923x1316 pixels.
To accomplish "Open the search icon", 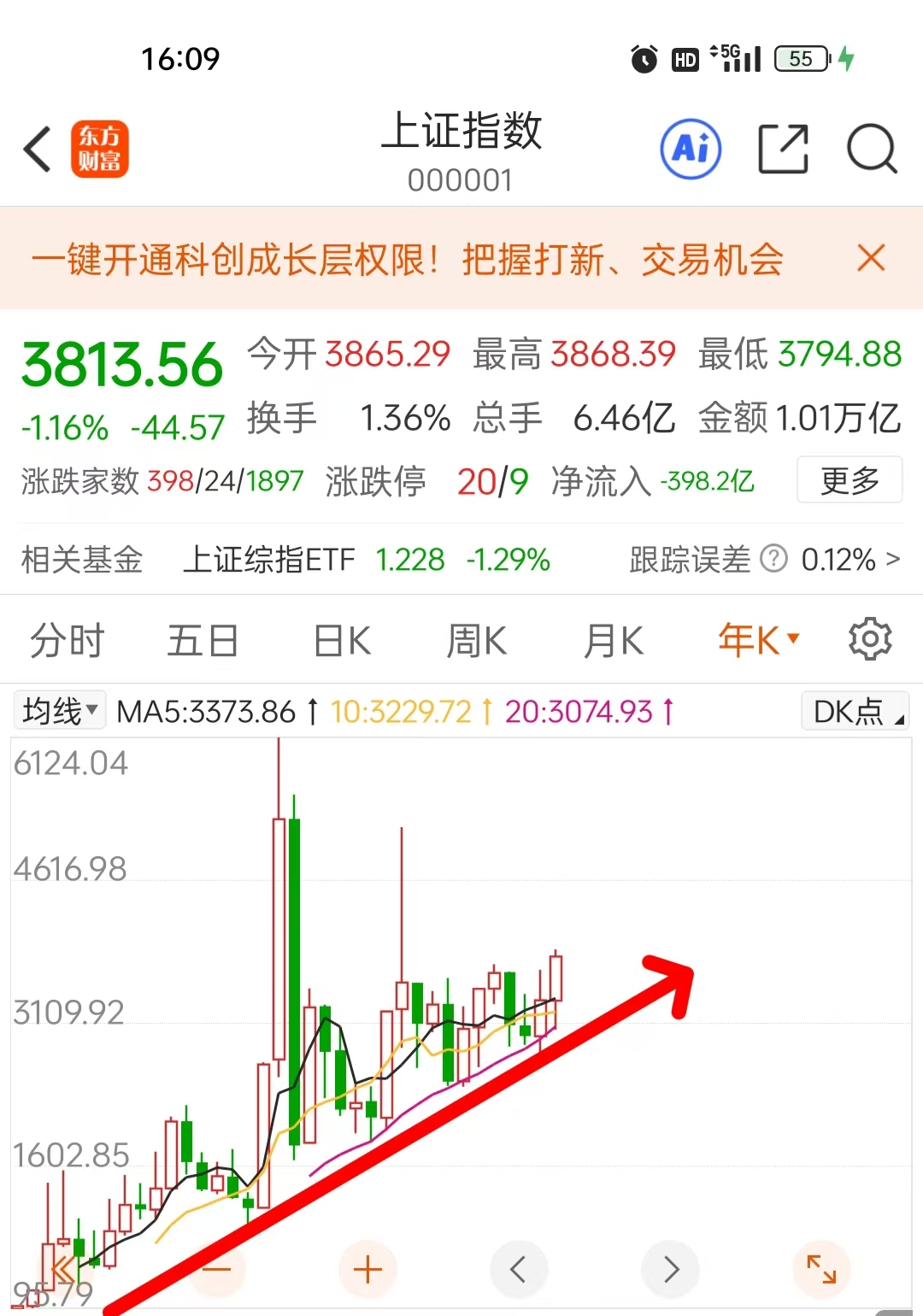I will coord(871,150).
